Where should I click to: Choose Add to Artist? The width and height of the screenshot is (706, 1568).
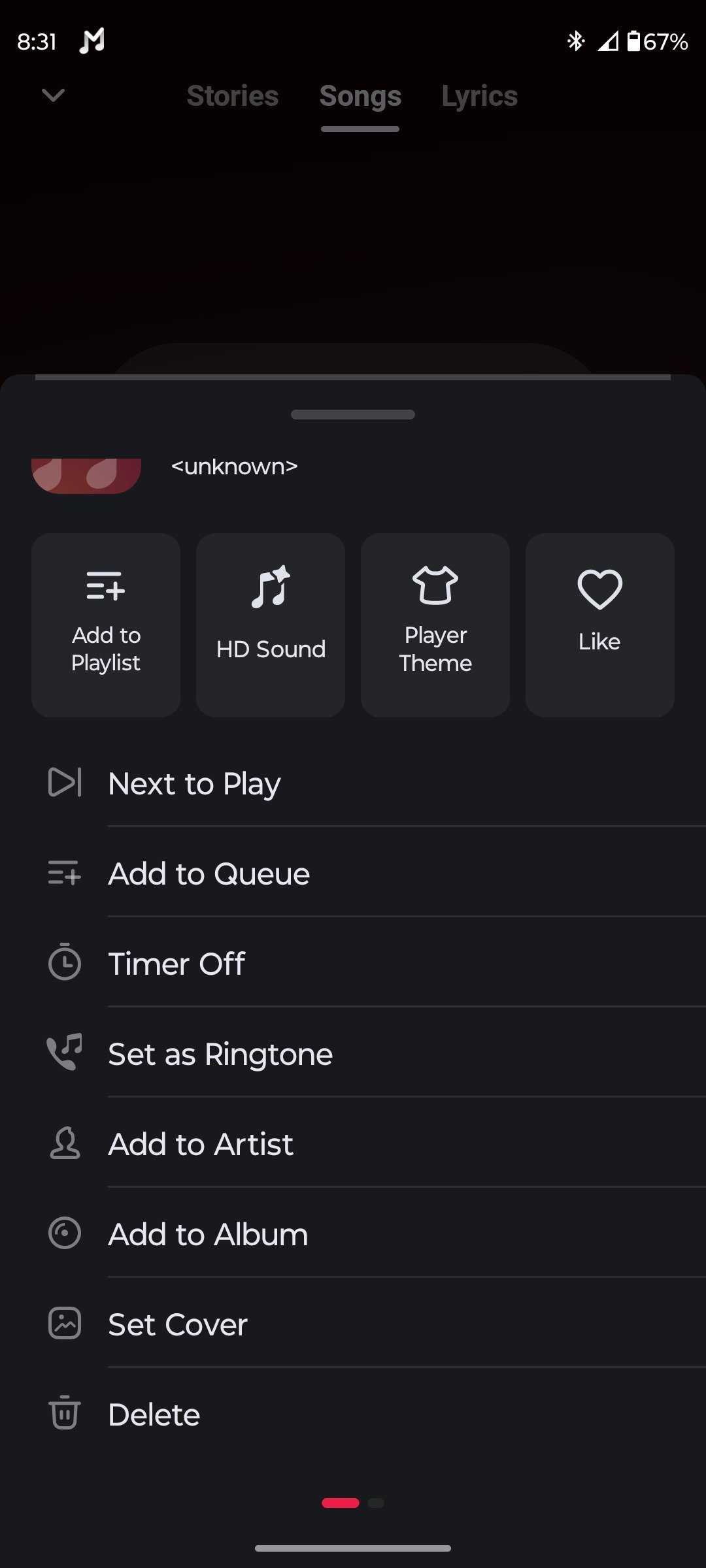point(200,1144)
